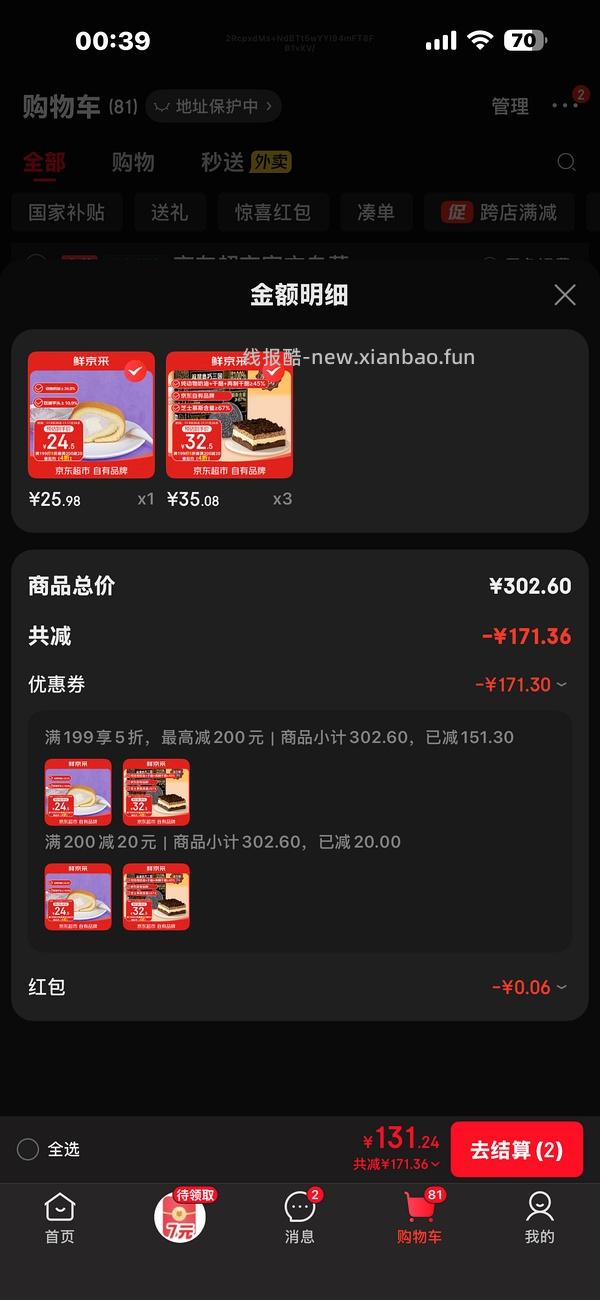Viewport: 600px width, 1300px height.
Task: Close the 金额明细 panel
Action: click(565, 294)
